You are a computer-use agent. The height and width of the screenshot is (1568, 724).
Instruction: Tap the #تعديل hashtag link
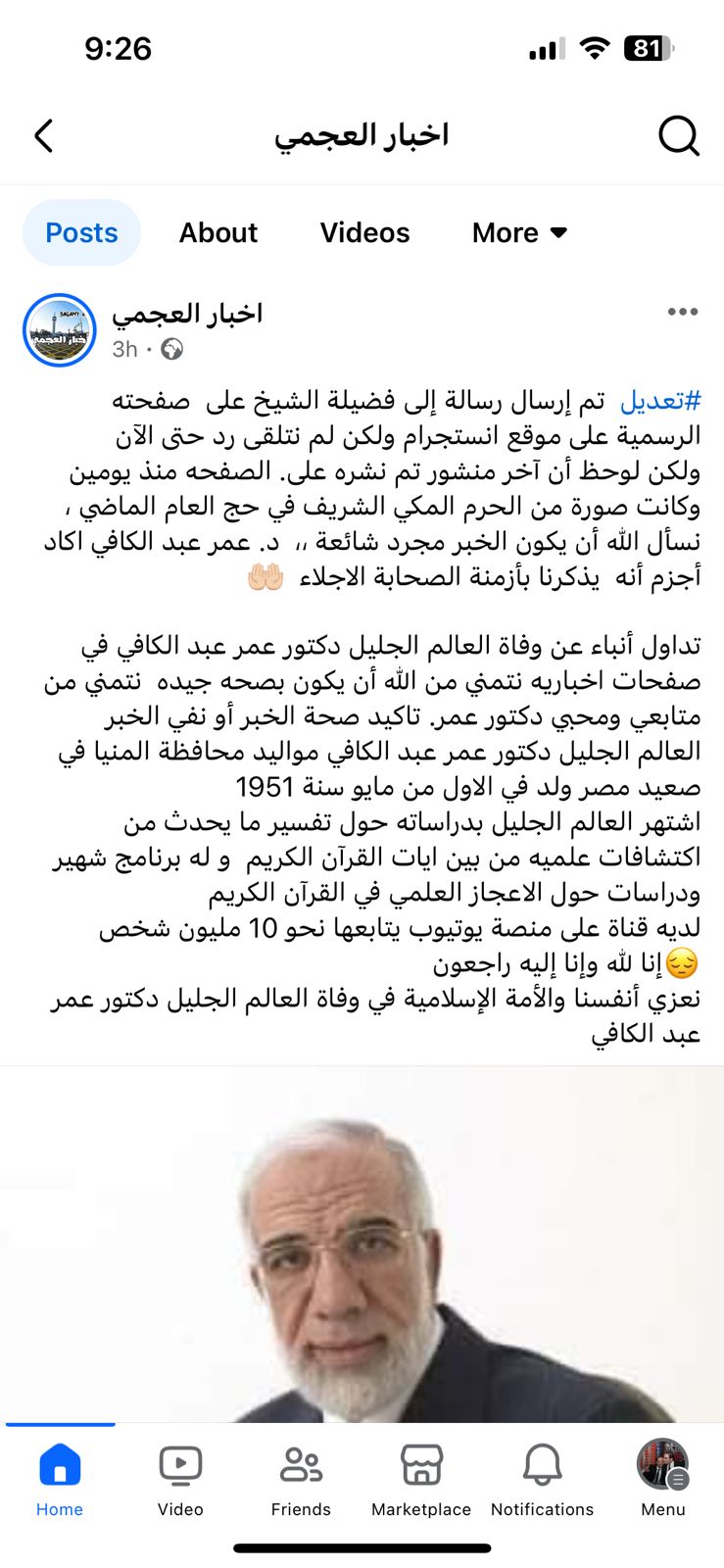pos(660,400)
